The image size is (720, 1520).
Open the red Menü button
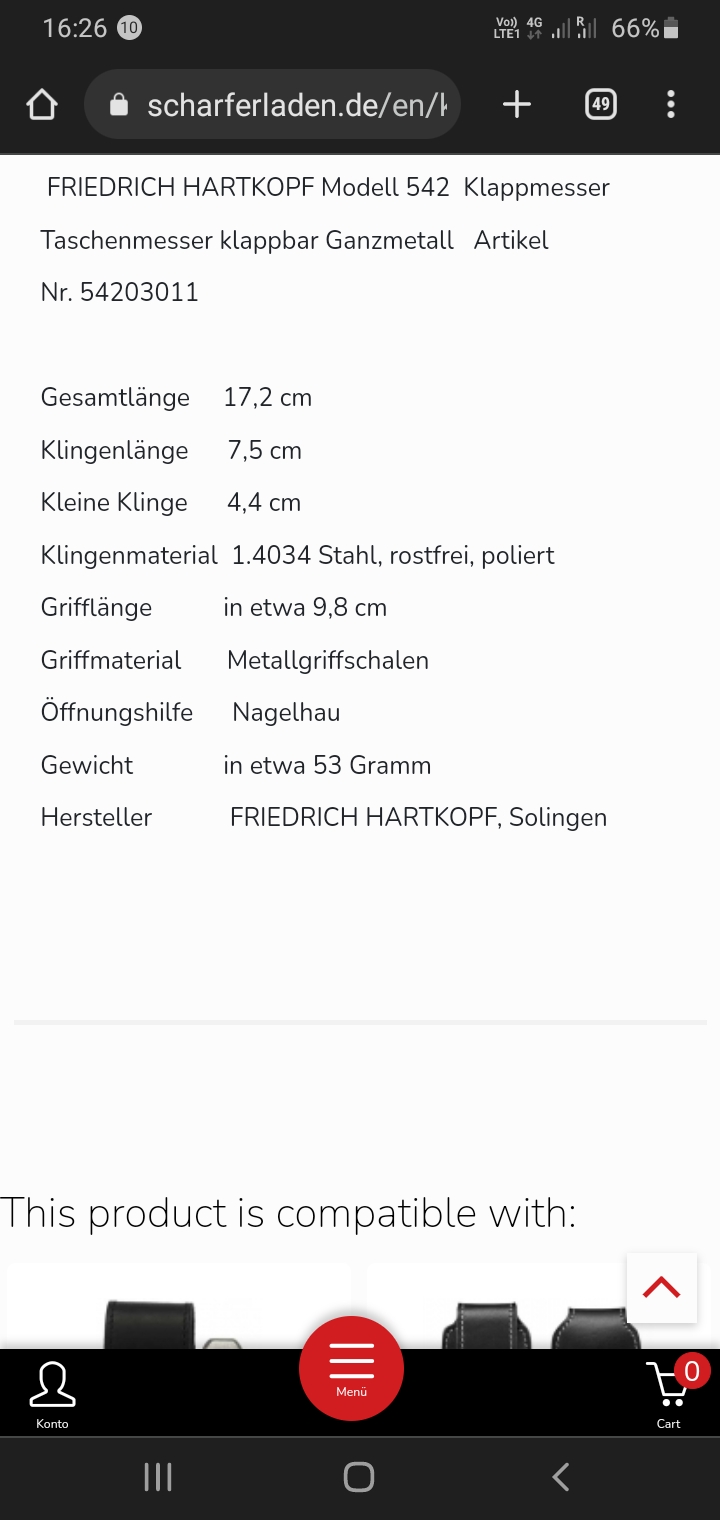tap(351, 1369)
